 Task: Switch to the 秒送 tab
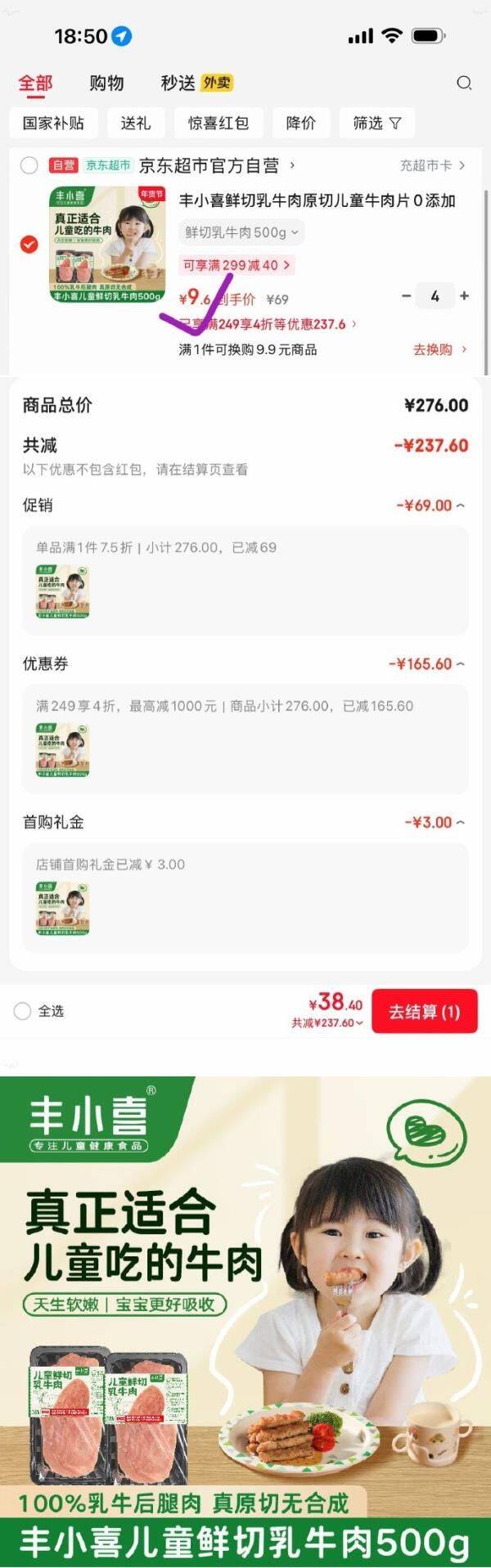pos(178,83)
